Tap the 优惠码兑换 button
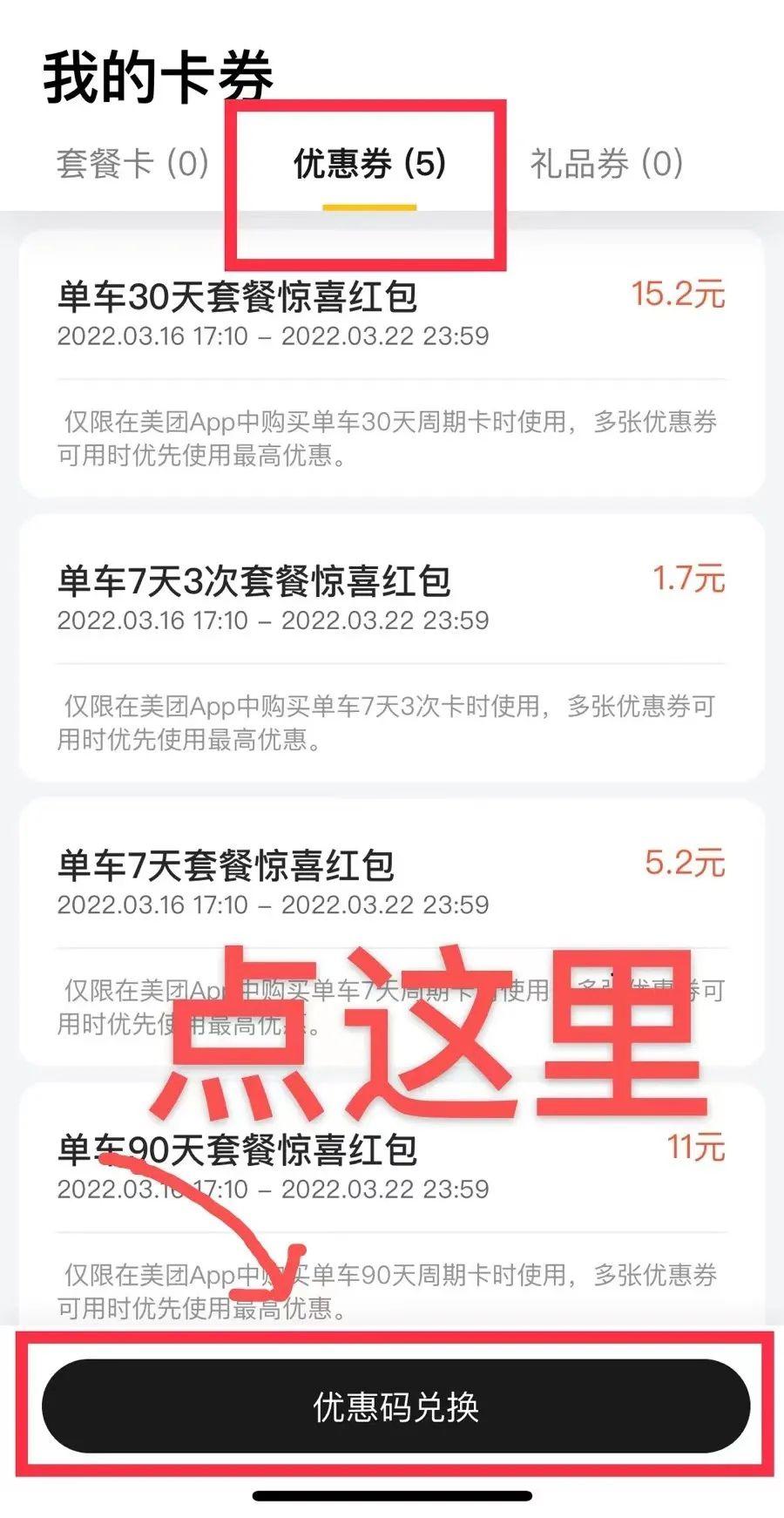 coord(395,1406)
